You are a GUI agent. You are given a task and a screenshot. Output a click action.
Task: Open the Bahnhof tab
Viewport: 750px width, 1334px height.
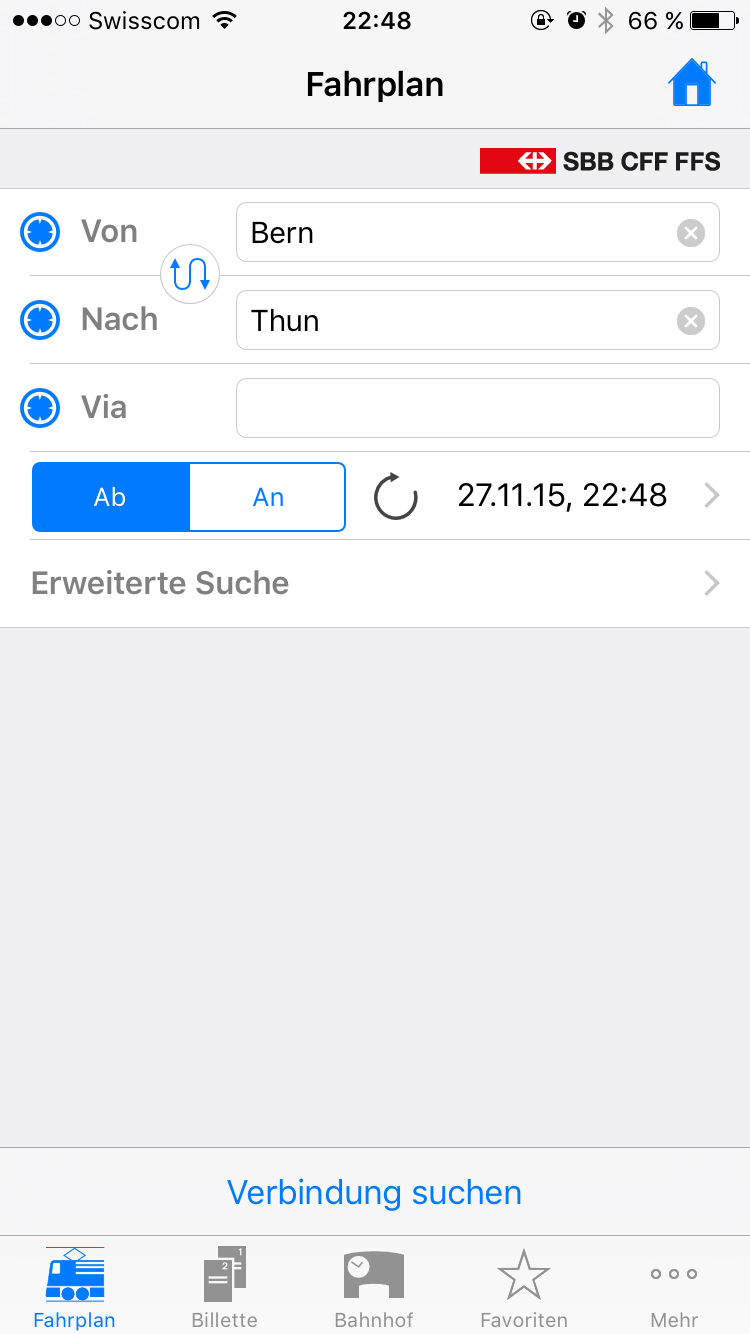coord(374,1288)
